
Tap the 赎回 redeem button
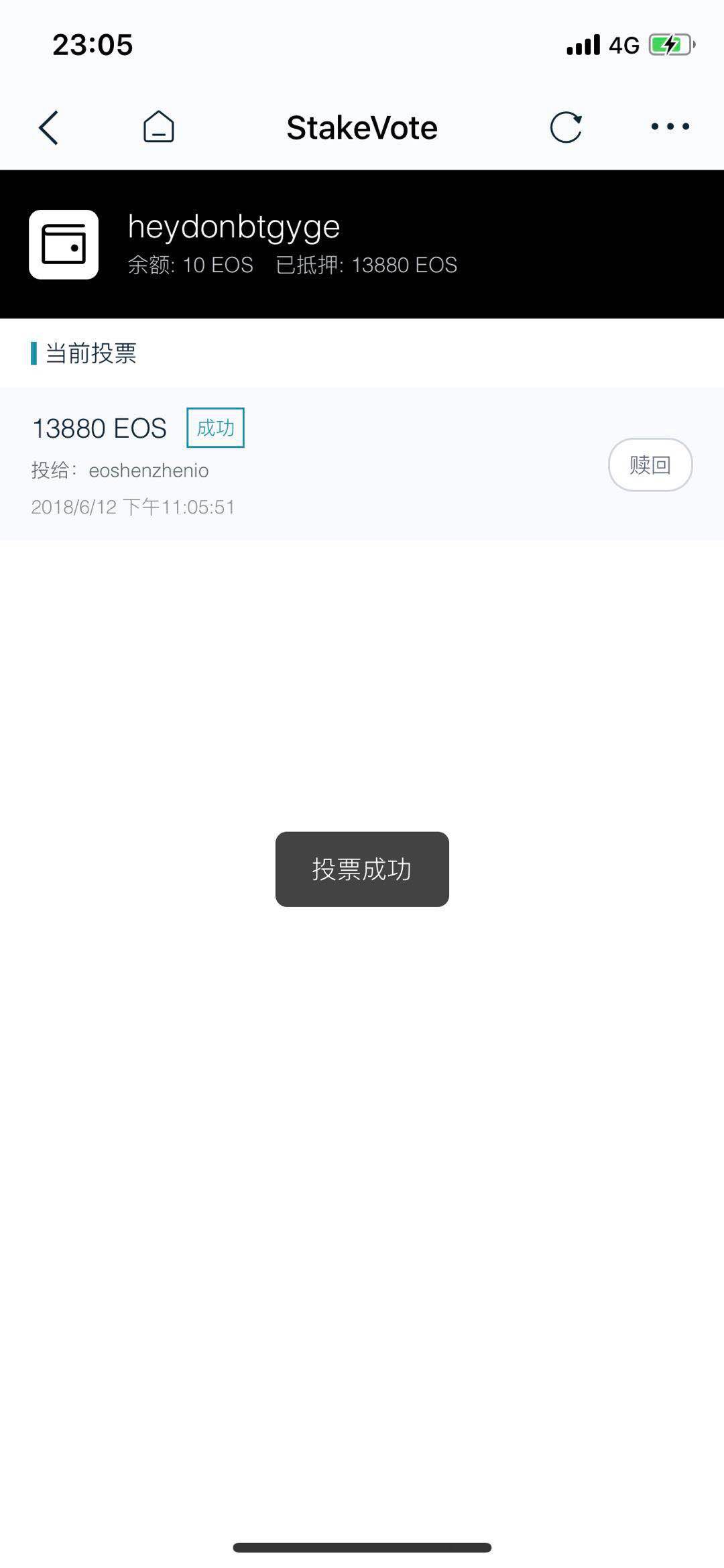(x=650, y=464)
